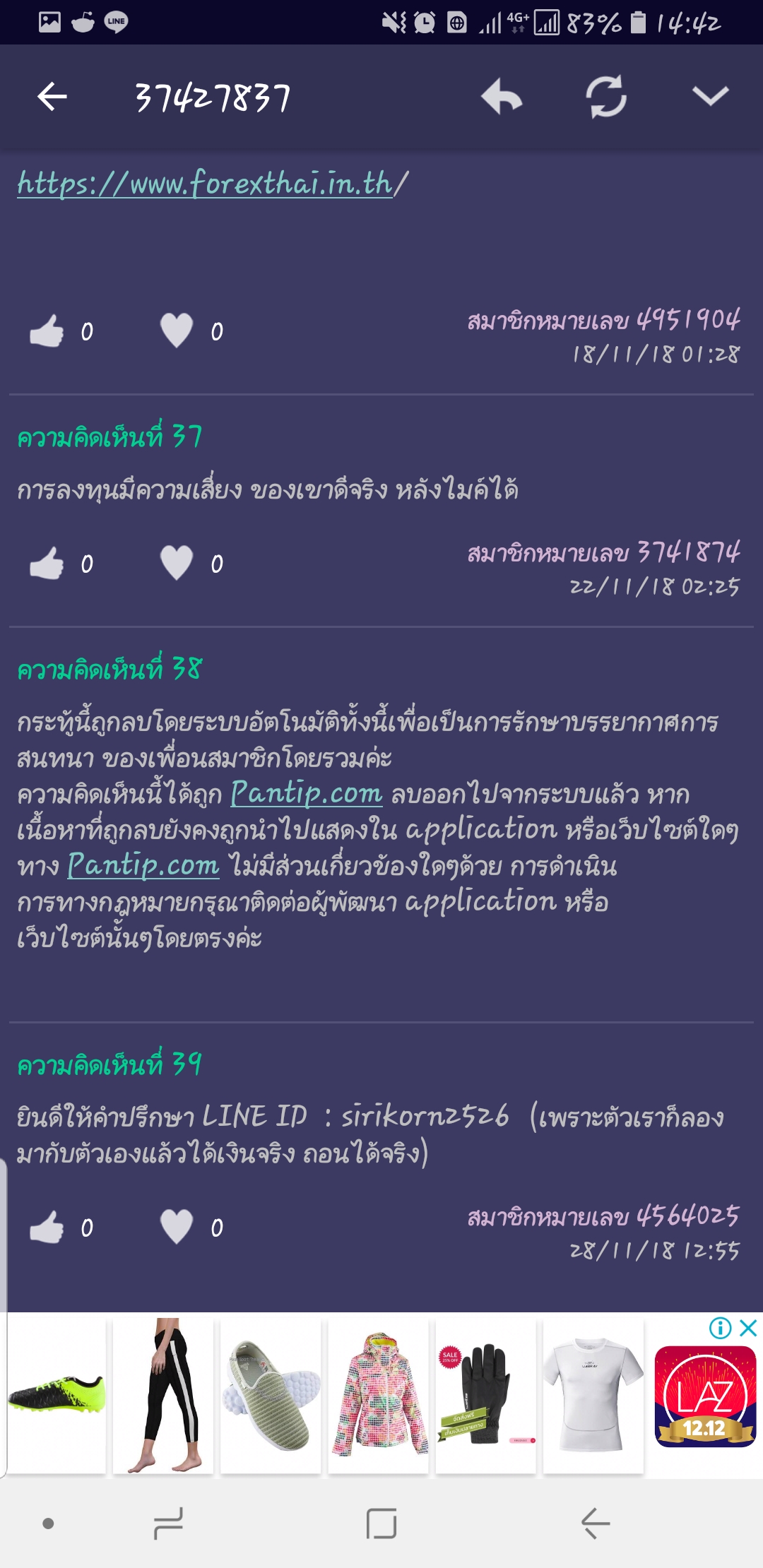Open the neon football shoe ad
Screen dimensions: 763x1568
tap(57, 1394)
